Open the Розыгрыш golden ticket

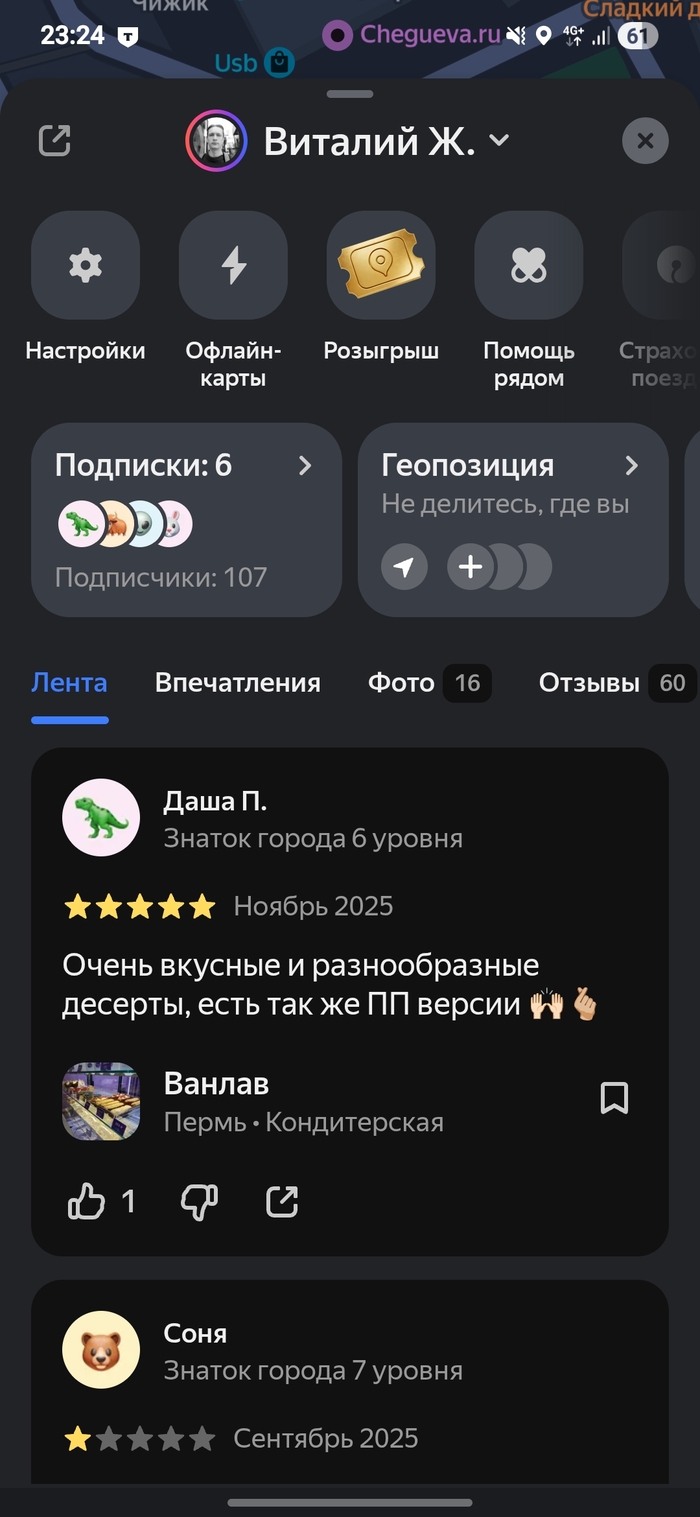[x=381, y=266]
